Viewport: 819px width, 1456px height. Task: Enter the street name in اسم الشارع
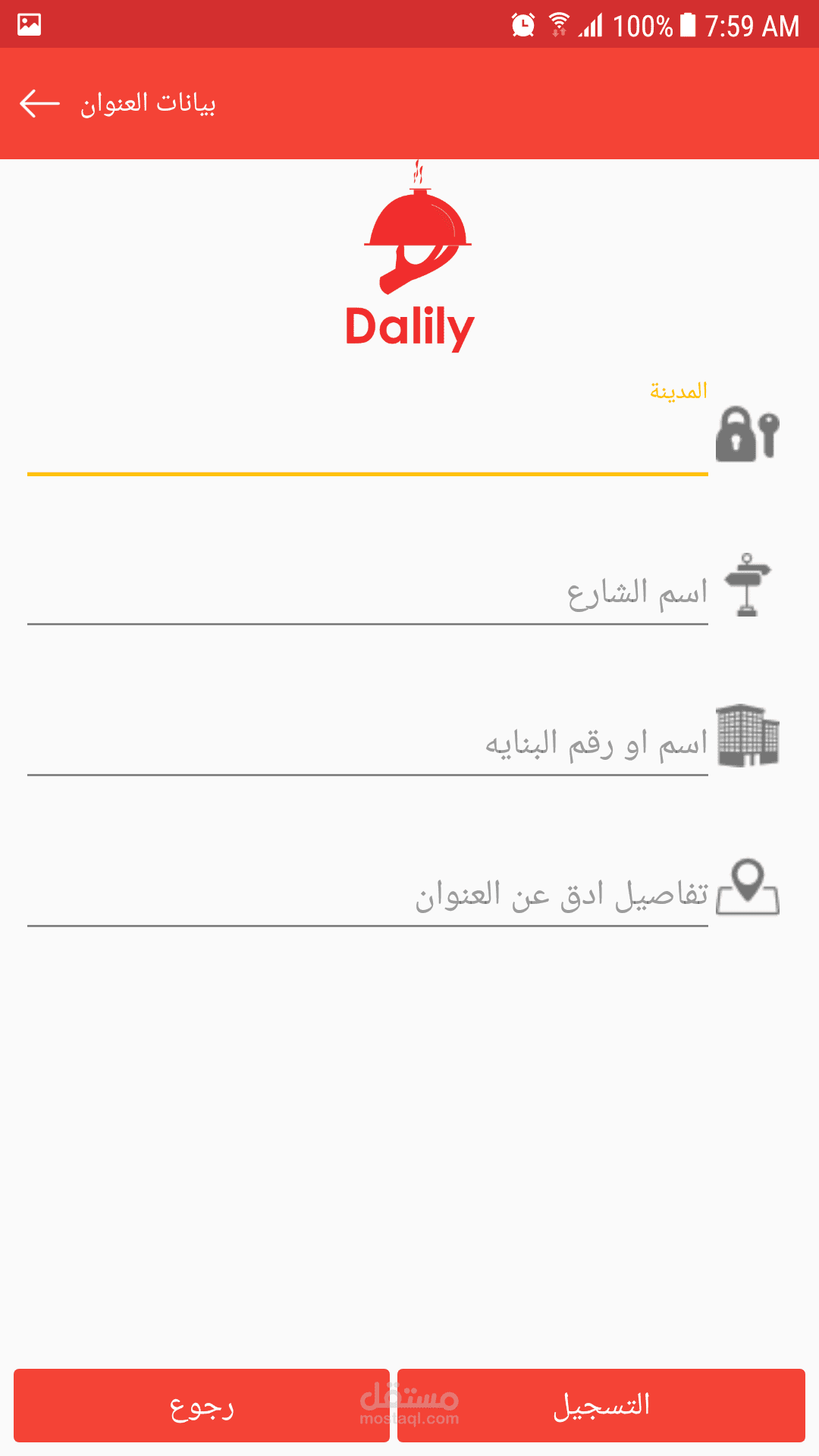[x=367, y=593]
